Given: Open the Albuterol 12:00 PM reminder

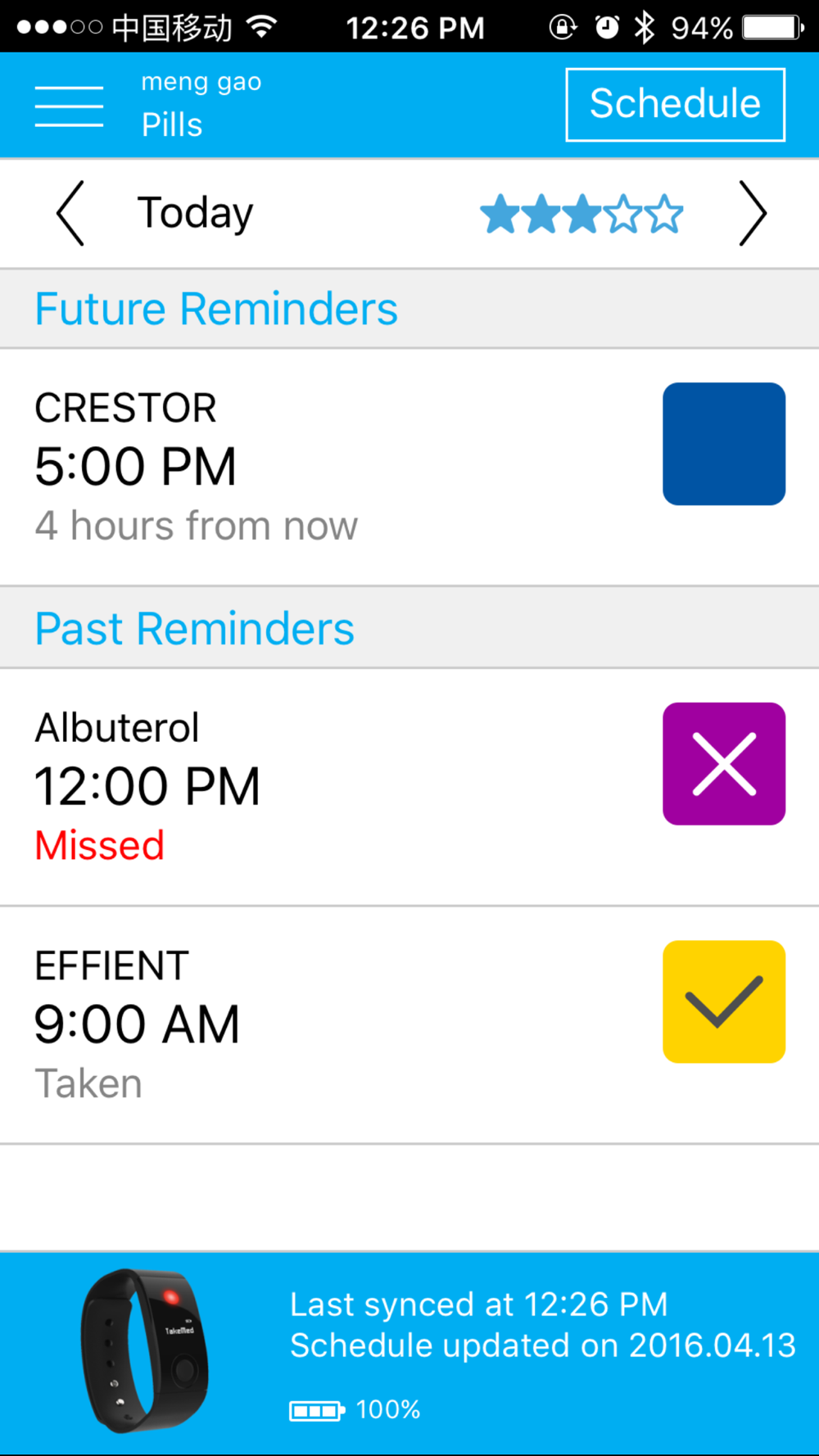Looking at the screenshot, I should (246, 786).
